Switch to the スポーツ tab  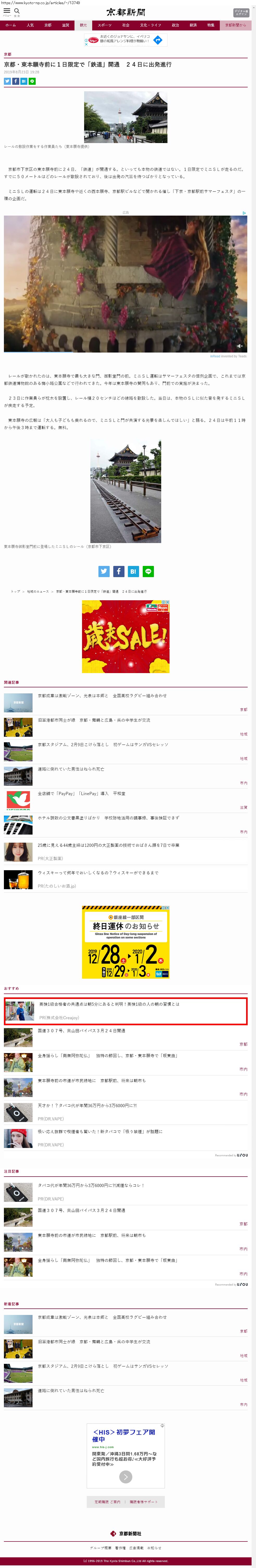(x=105, y=25)
